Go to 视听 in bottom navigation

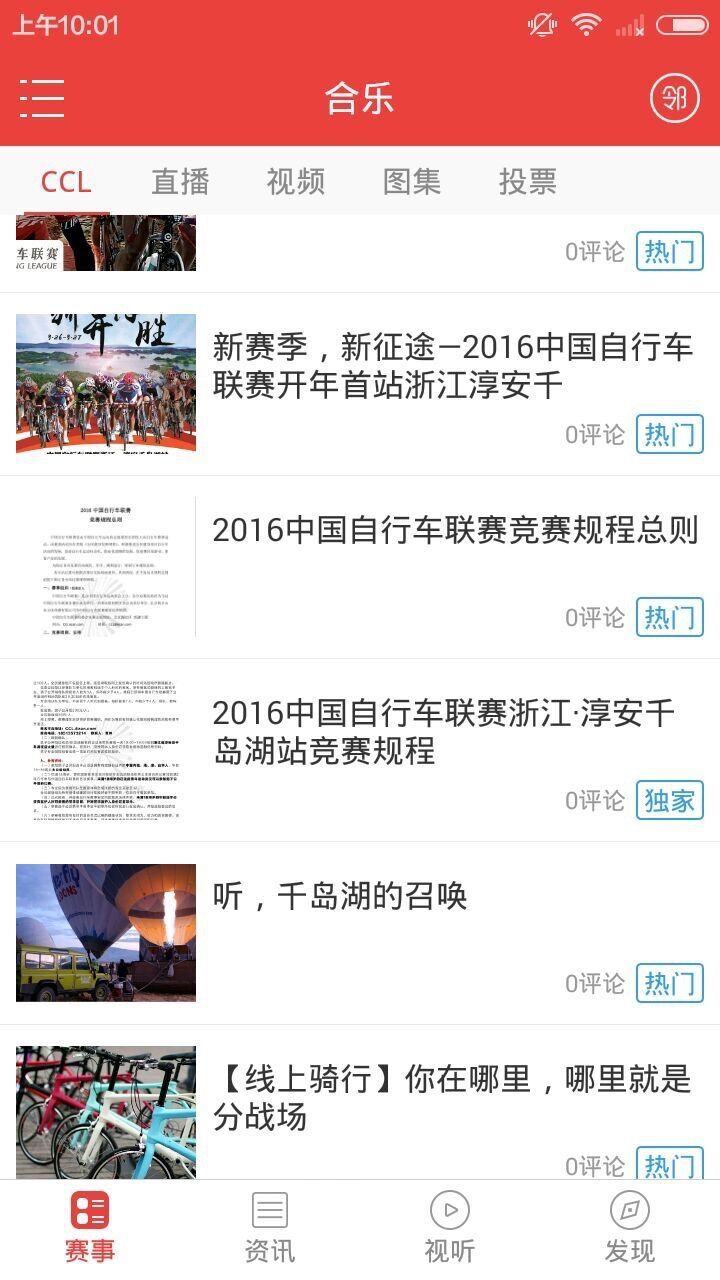click(x=450, y=1228)
